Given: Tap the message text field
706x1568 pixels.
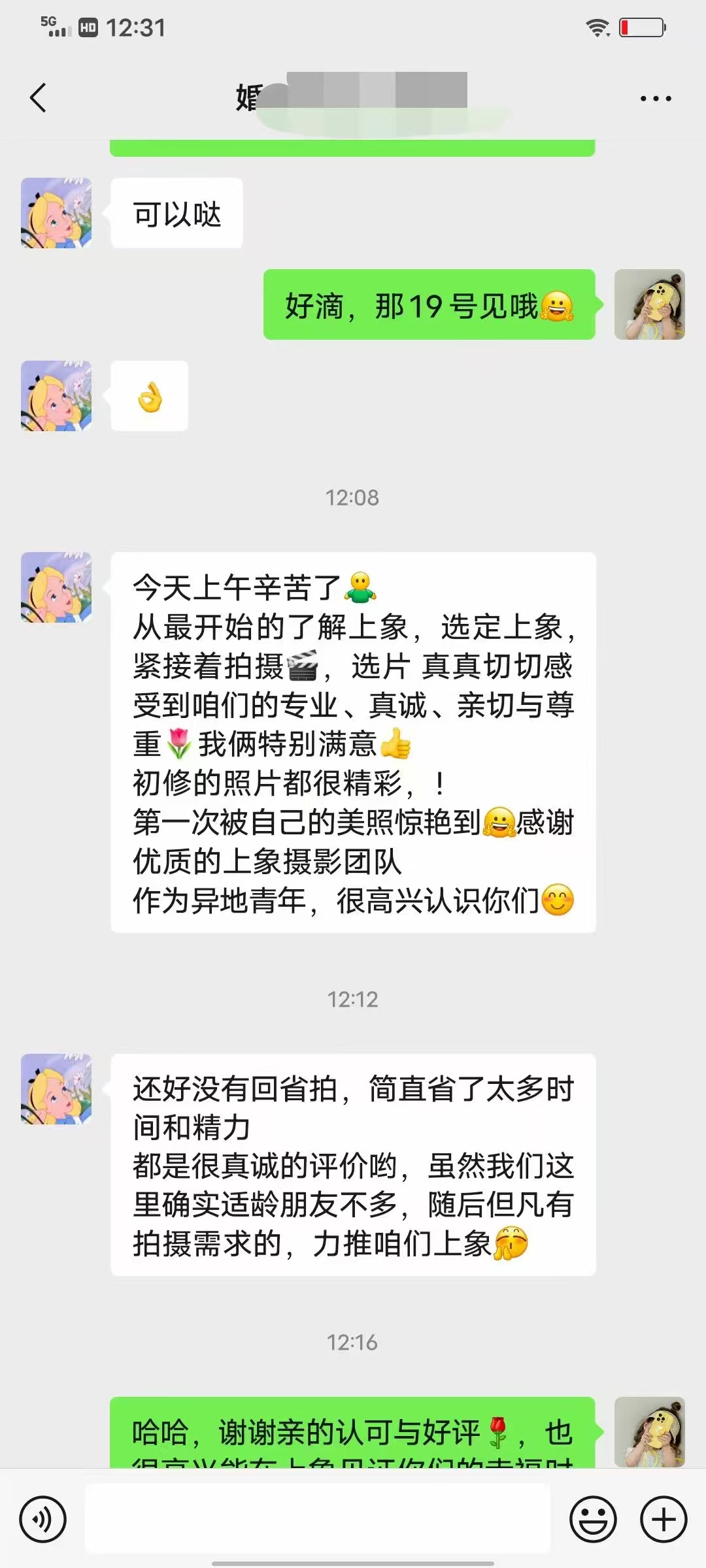Looking at the screenshot, I should click(x=318, y=1518).
